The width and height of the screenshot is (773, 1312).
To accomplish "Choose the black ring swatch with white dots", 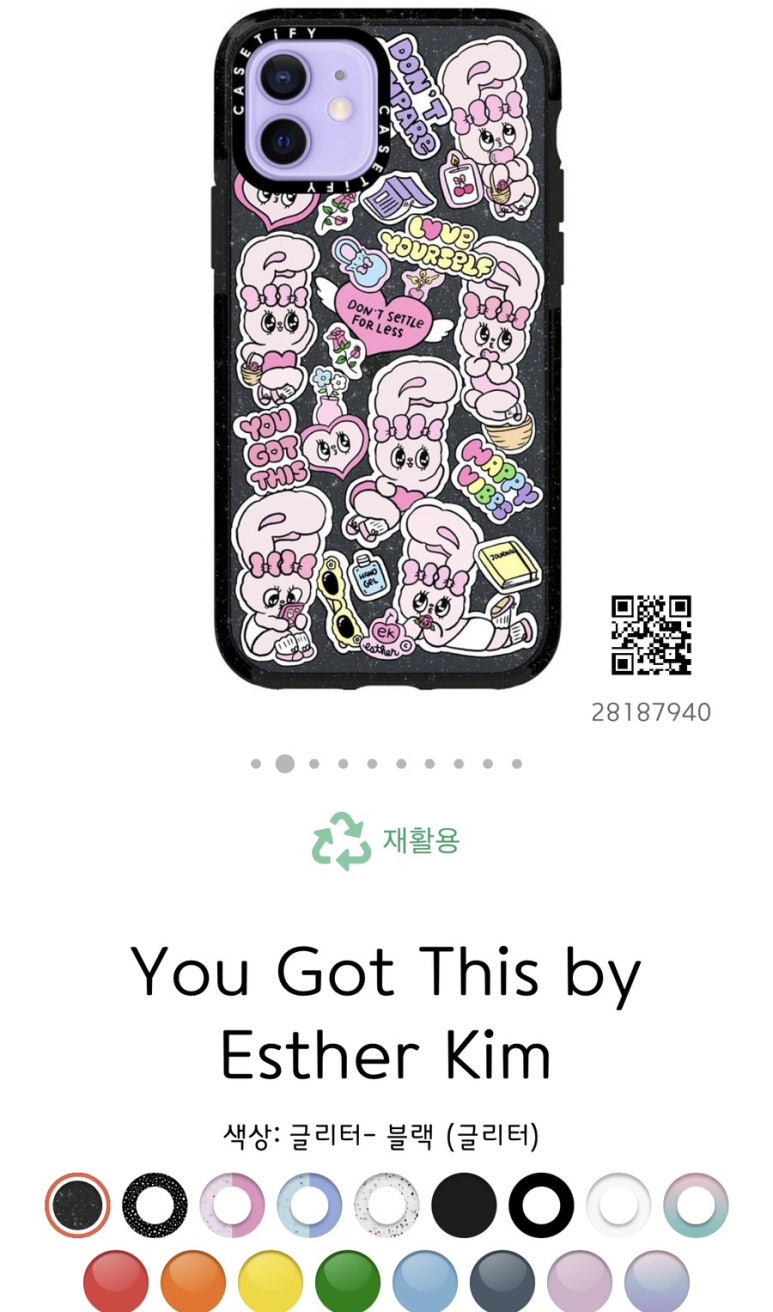I will pyautogui.click(x=155, y=1205).
